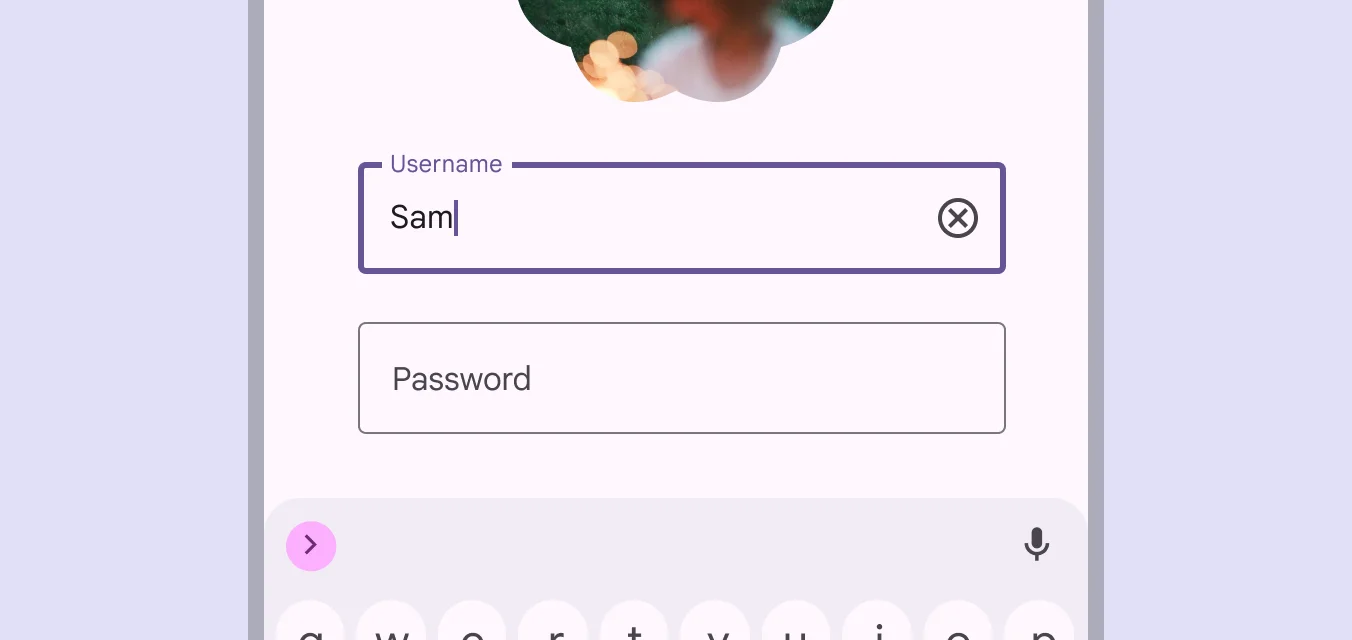This screenshot has width=1352, height=640.
Task: Expand the keyboard toolbar arrow
Action: point(311,545)
